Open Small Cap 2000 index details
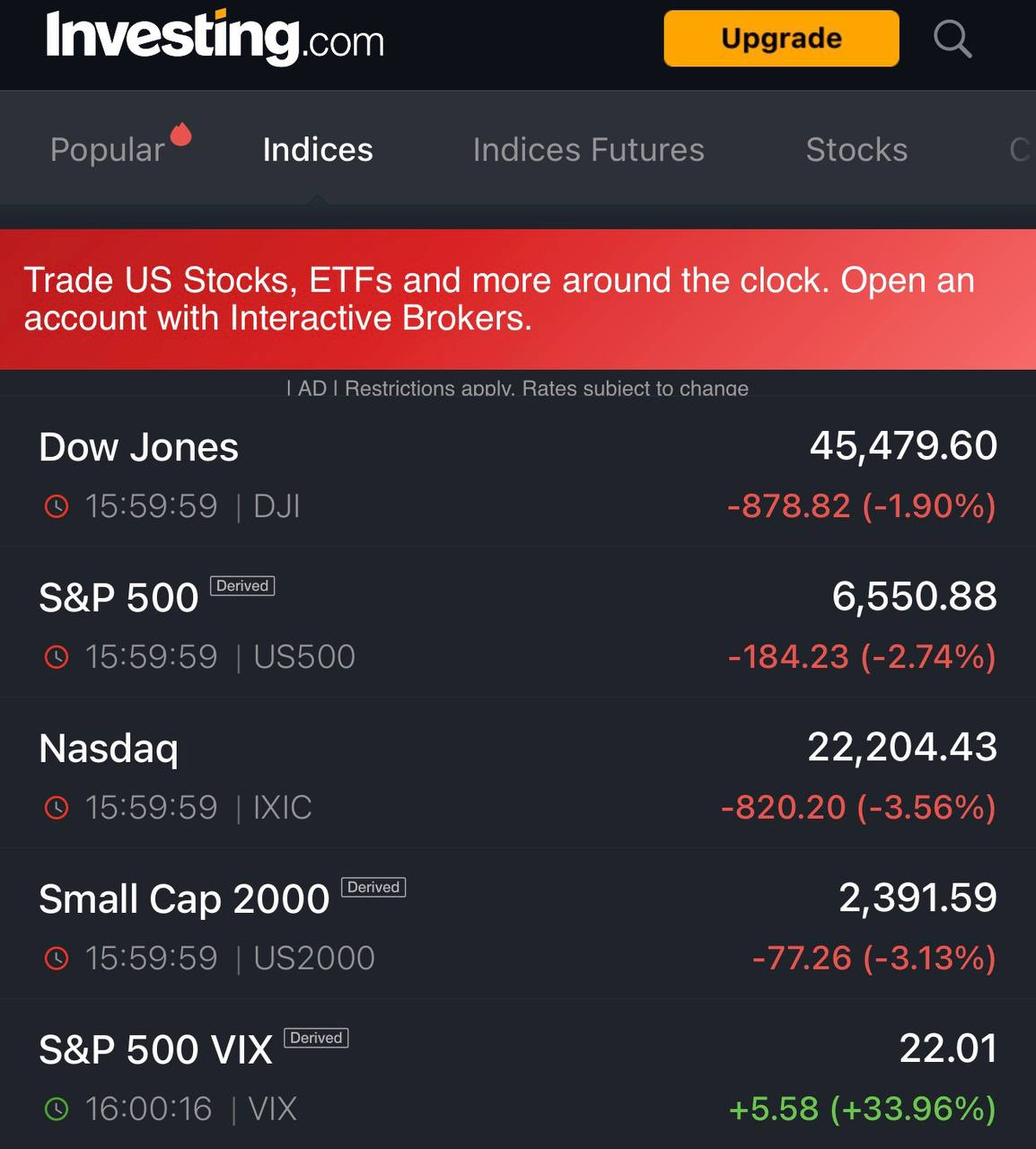Screen dimensions: 1036x1149 tap(518, 925)
